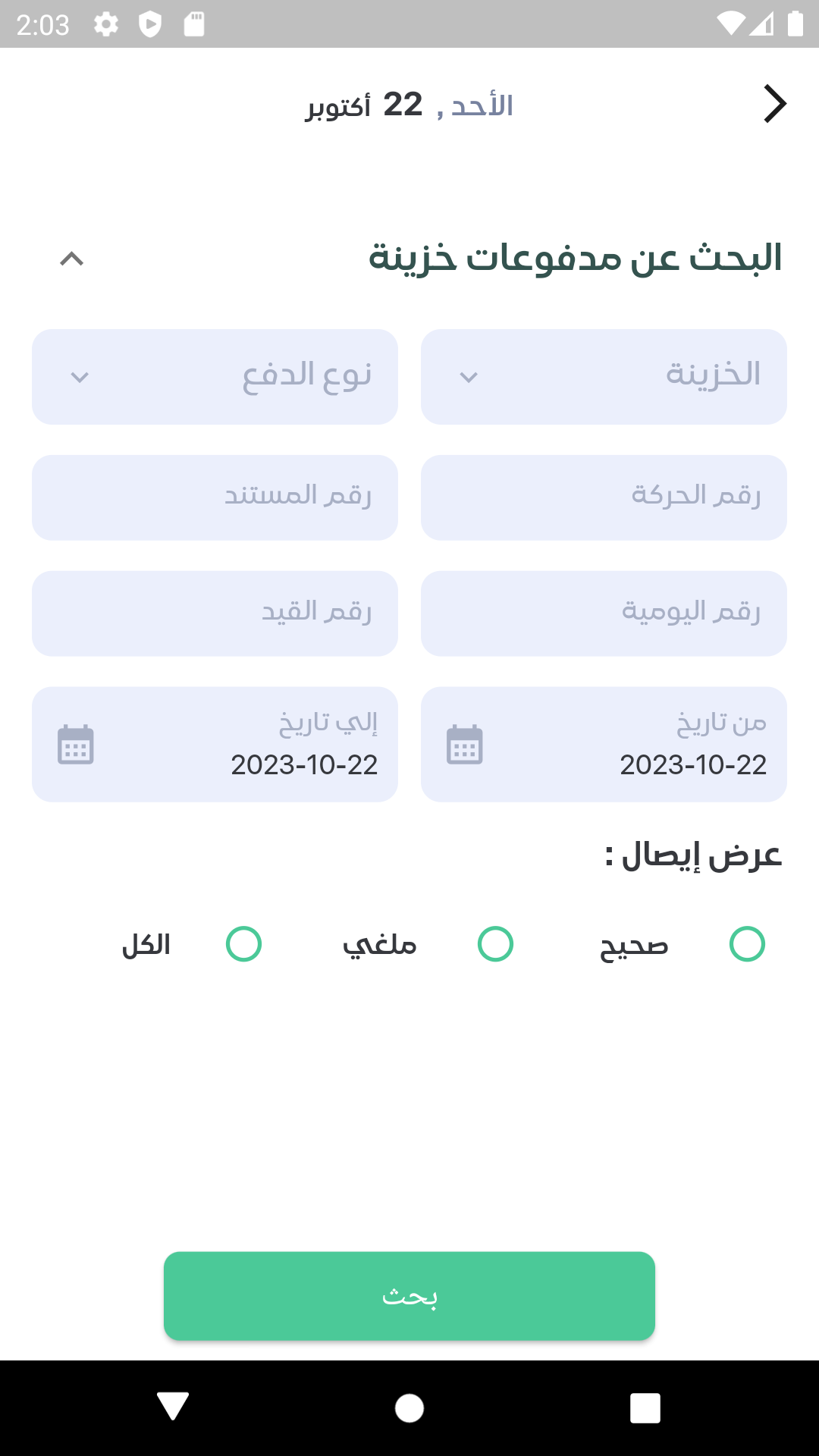Pick the من تاريخ start date

(x=604, y=745)
